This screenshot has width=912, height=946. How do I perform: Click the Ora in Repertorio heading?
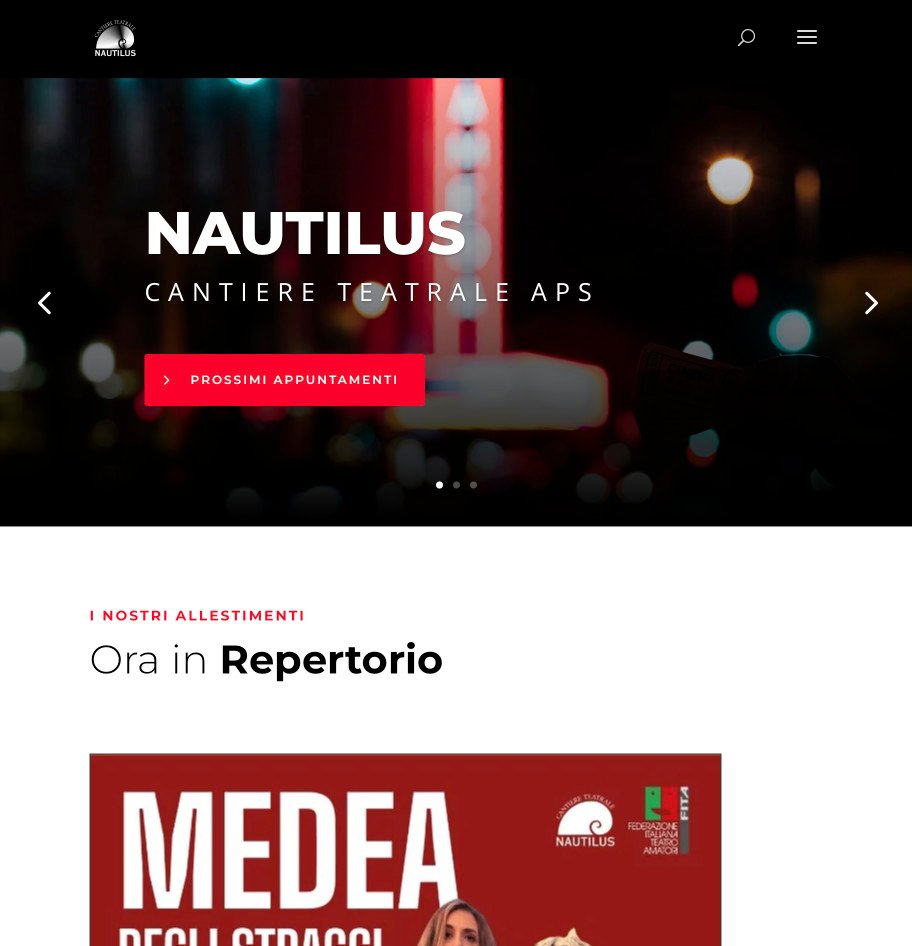click(x=266, y=659)
